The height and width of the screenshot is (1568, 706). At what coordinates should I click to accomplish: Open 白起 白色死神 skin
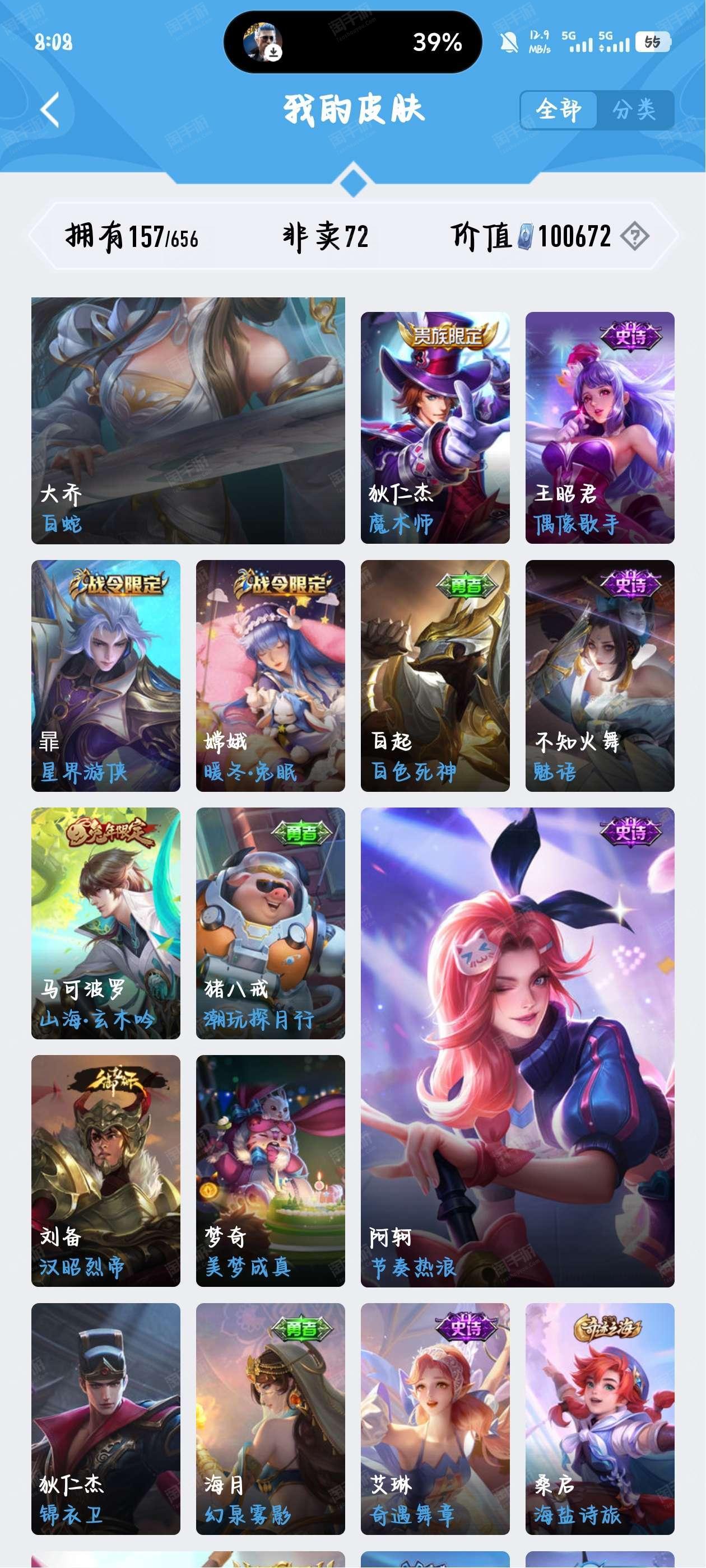[x=435, y=676]
